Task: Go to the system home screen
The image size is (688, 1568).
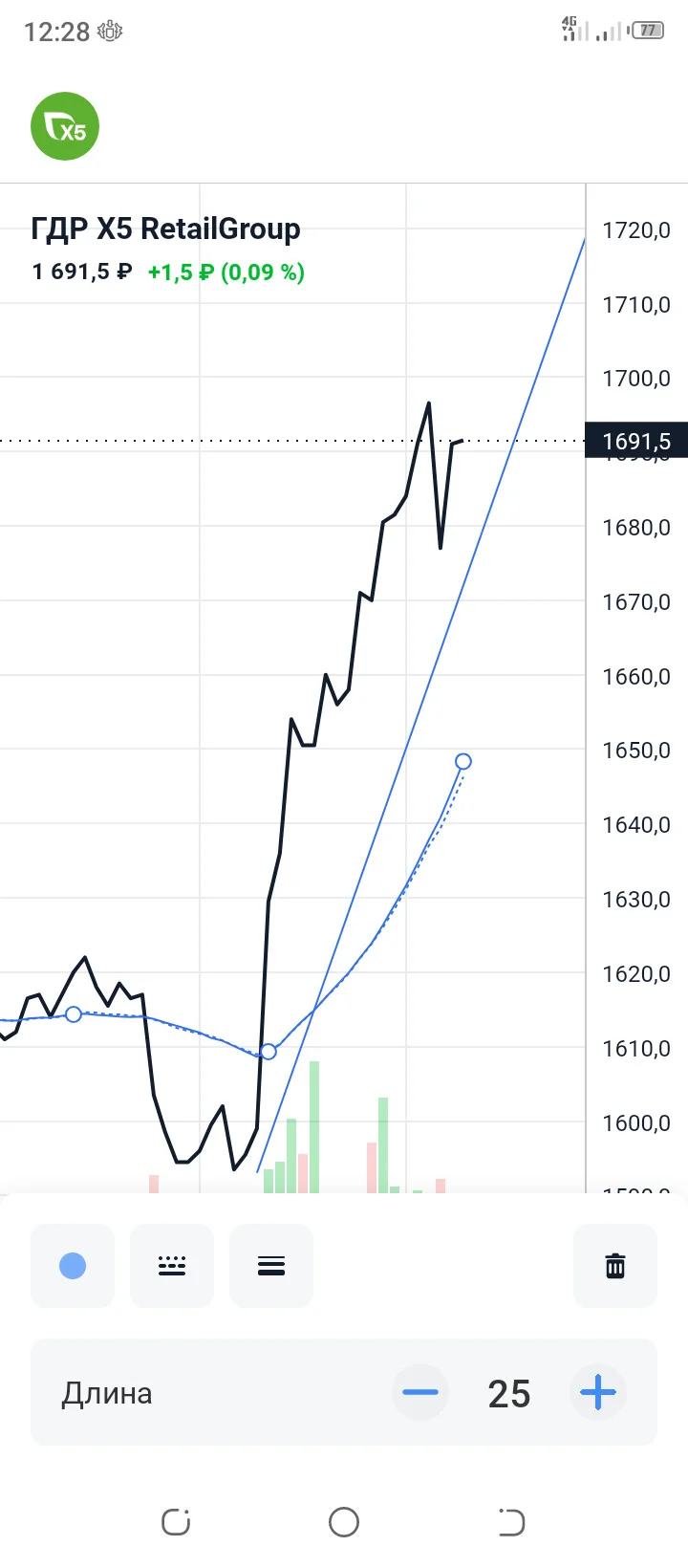Action: point(344,1521)
